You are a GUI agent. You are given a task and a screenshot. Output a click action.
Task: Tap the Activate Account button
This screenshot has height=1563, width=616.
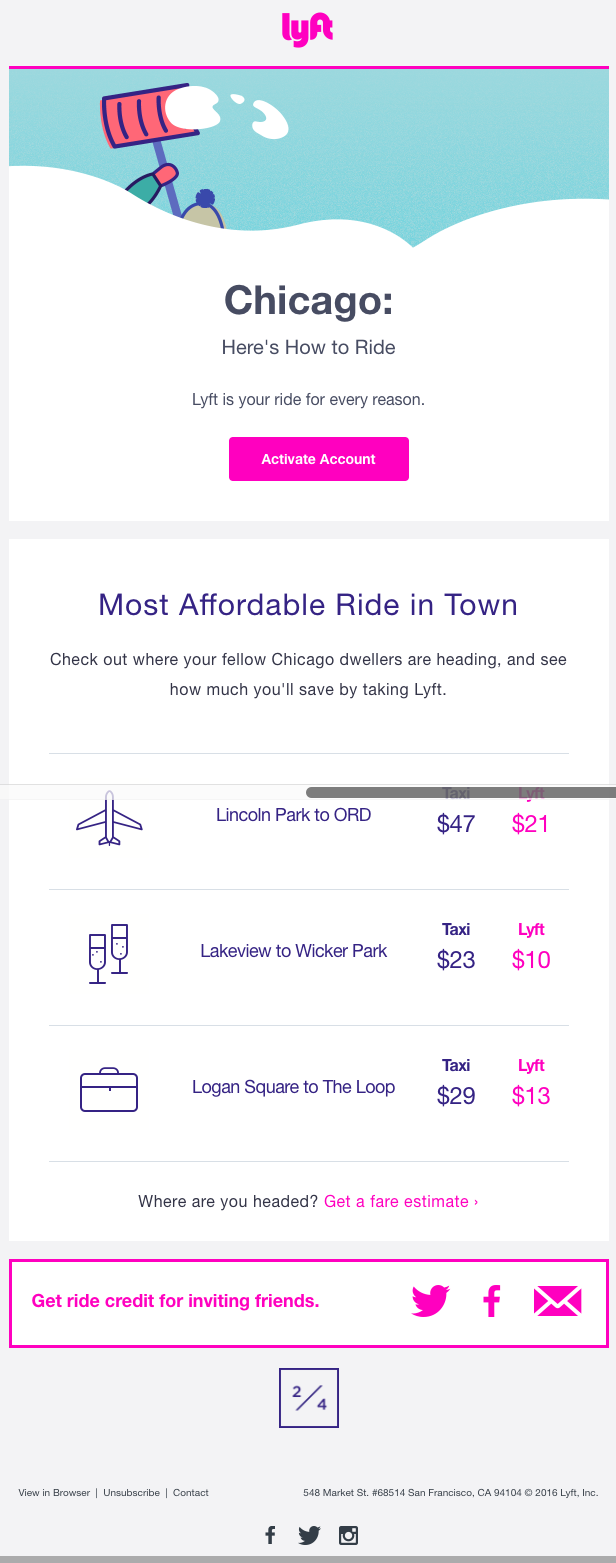[318, 459]
